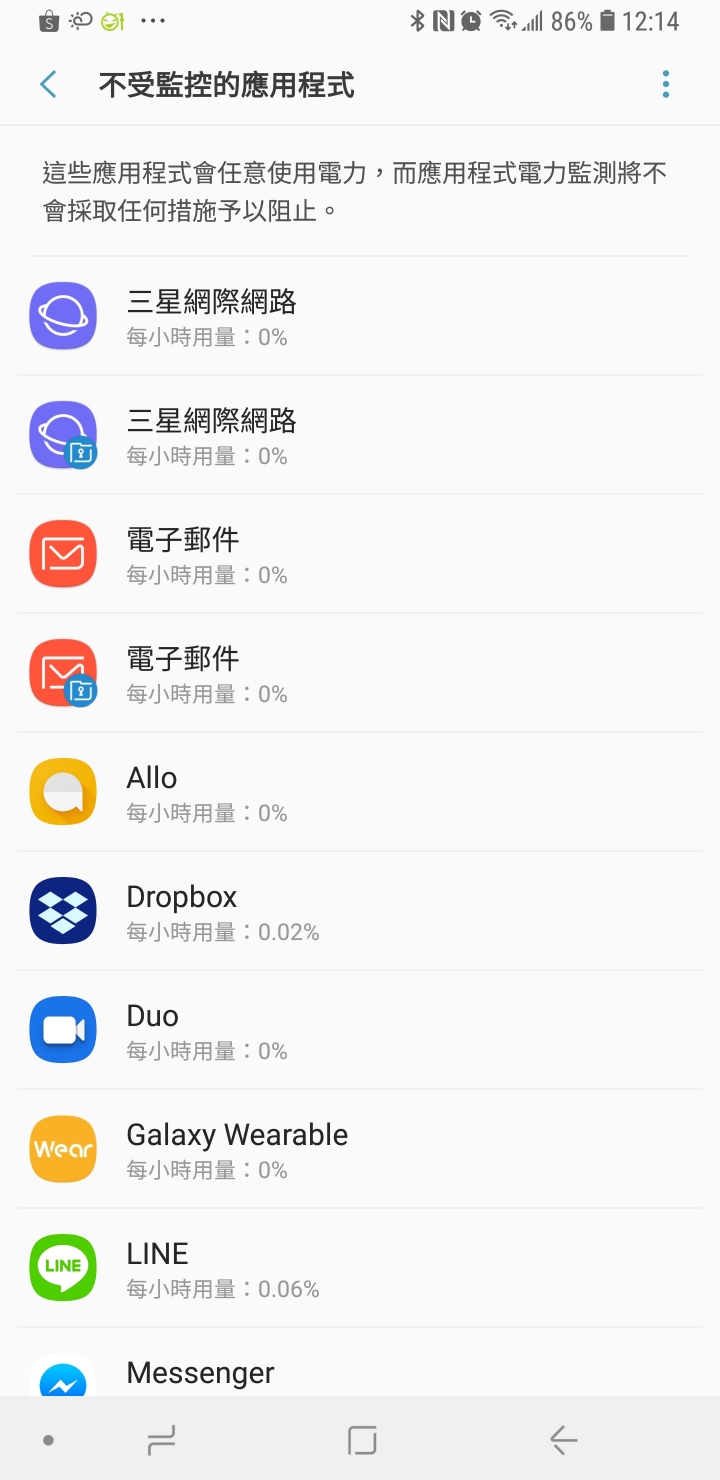Open the Galaxy Wearable entry
The image size is (720, 1480).
(360, 1149)
